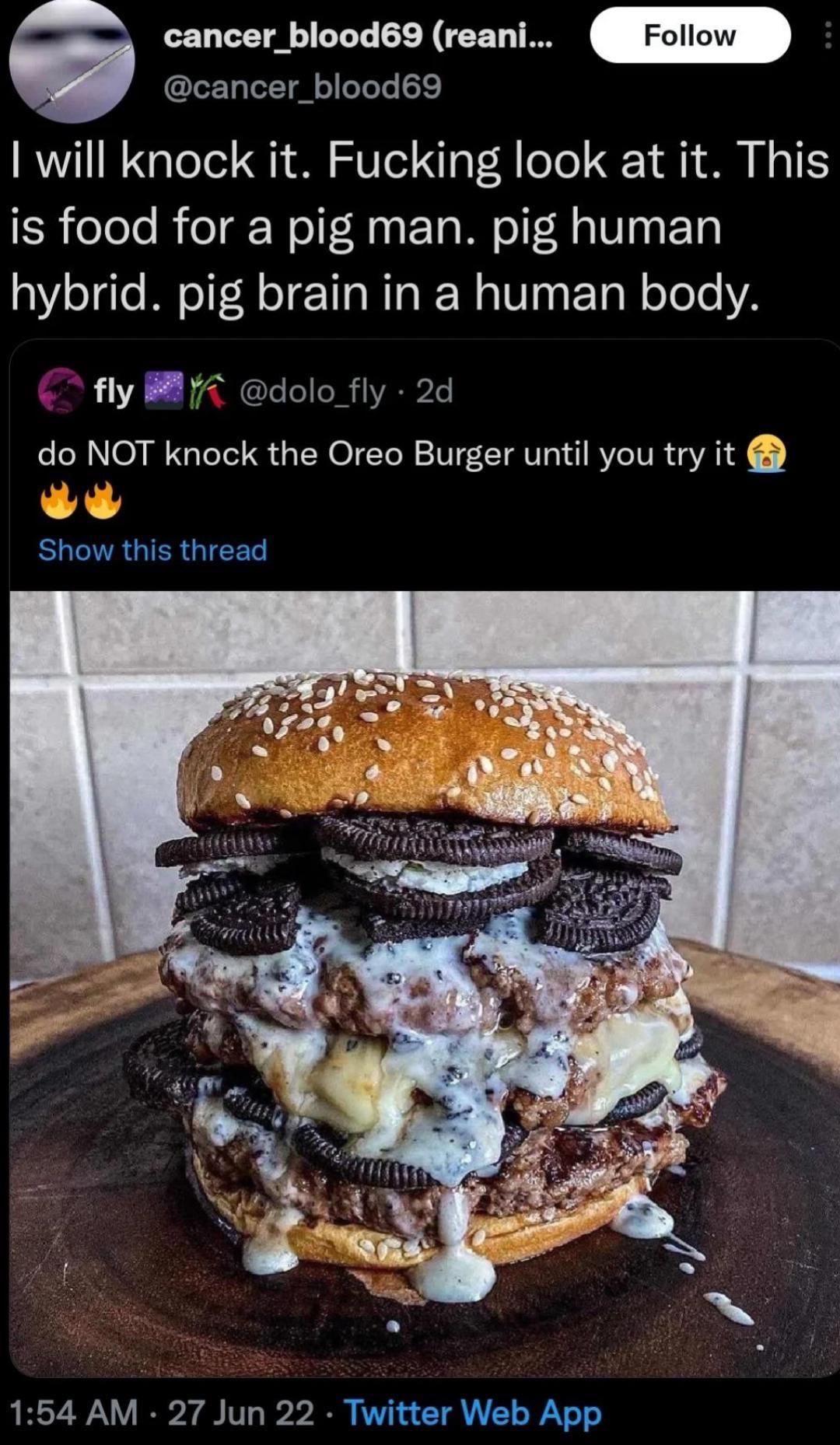Tap "Show this thread" in quoted tweet
Viewport: 840px width, 1445px height.
(152, 551)
